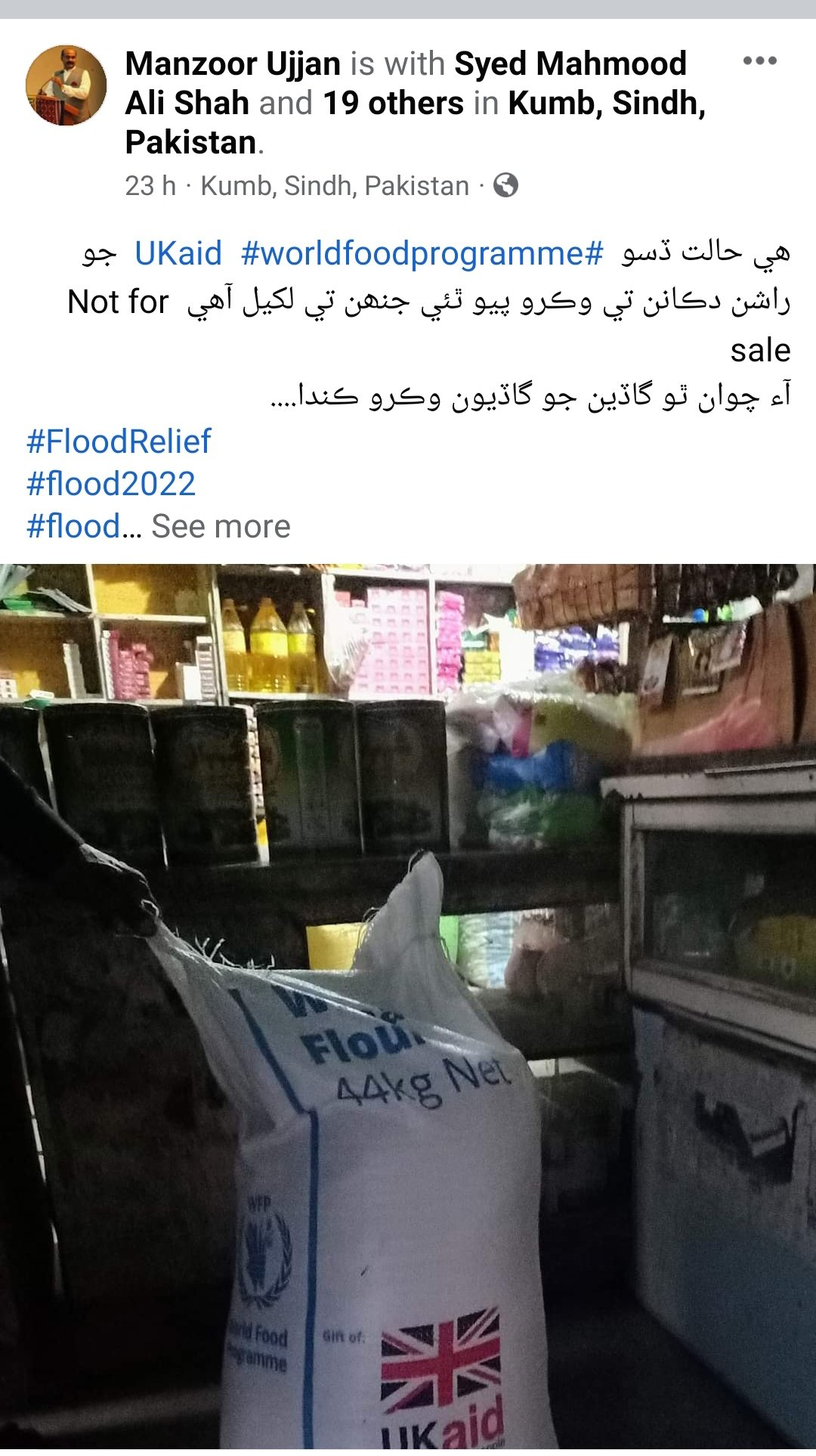Image resolution: width=816 pixels, height=1456 pixels.
Task: Show the 19 others tagged
Action: tap(393, 103)
